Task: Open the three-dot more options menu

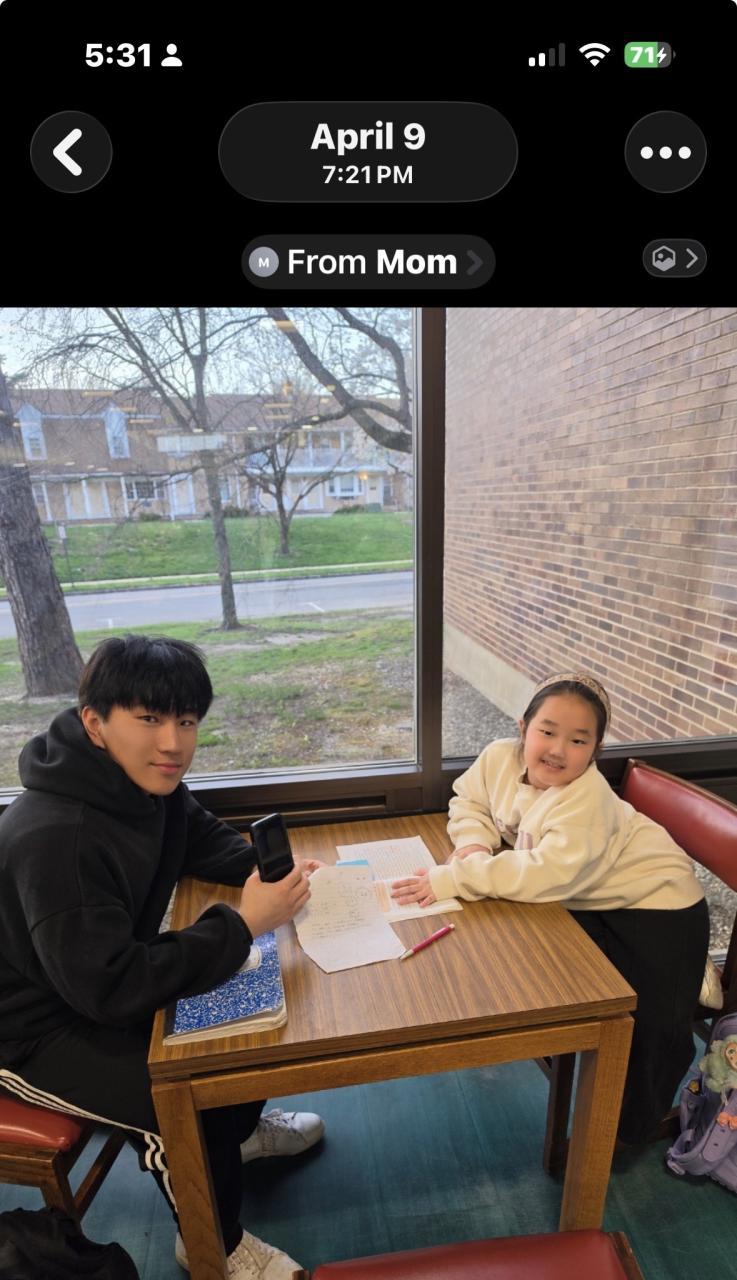Action: point(665,152)
